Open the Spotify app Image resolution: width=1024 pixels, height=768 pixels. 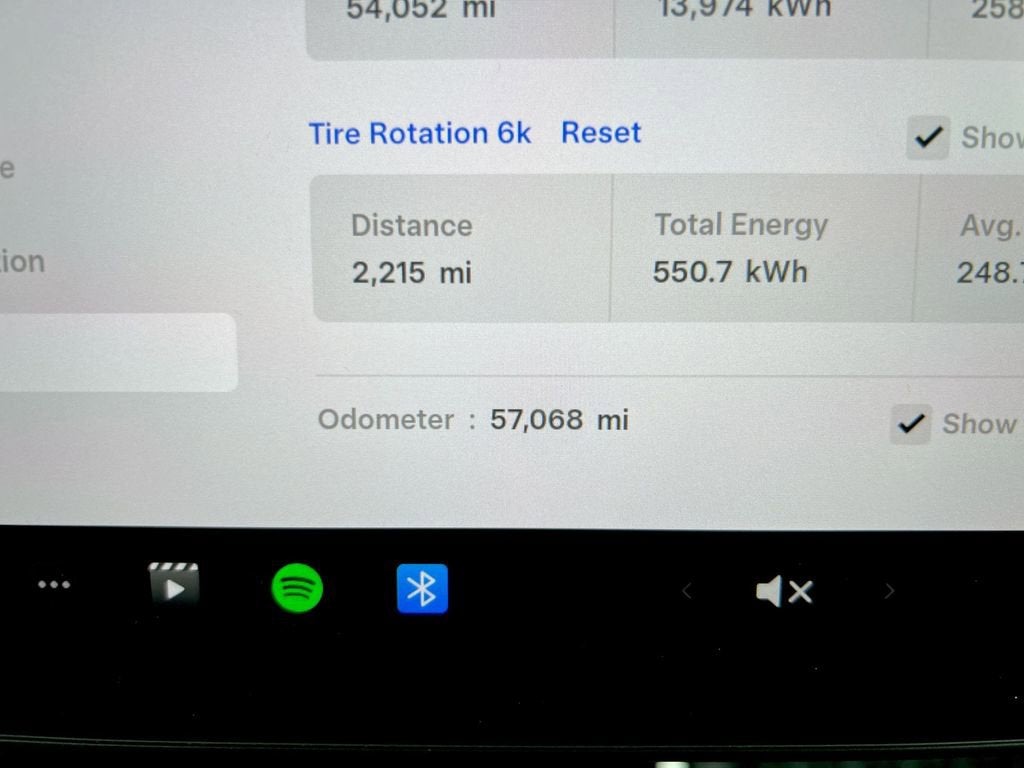297,588
